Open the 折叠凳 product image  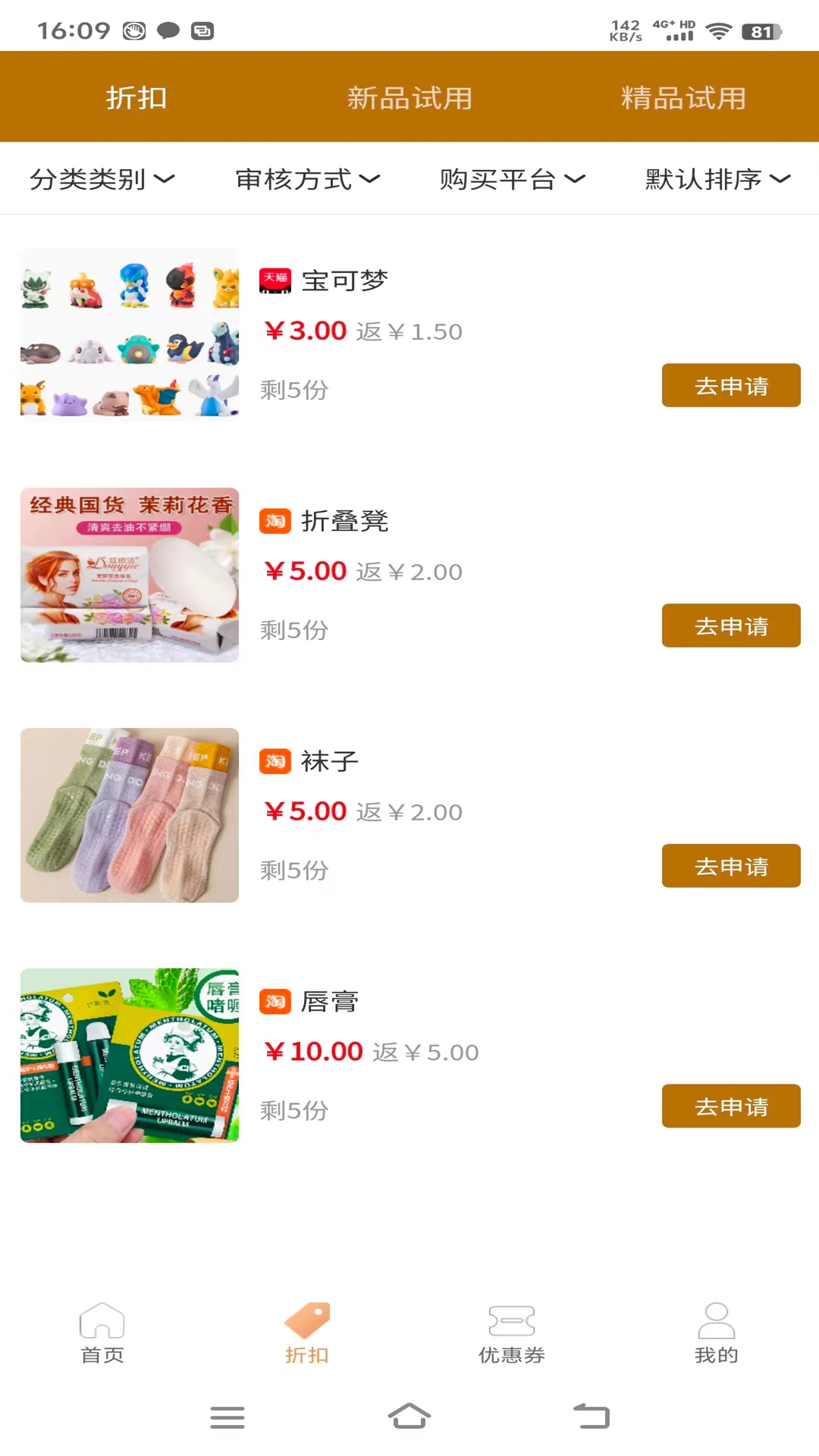(130, 575)
